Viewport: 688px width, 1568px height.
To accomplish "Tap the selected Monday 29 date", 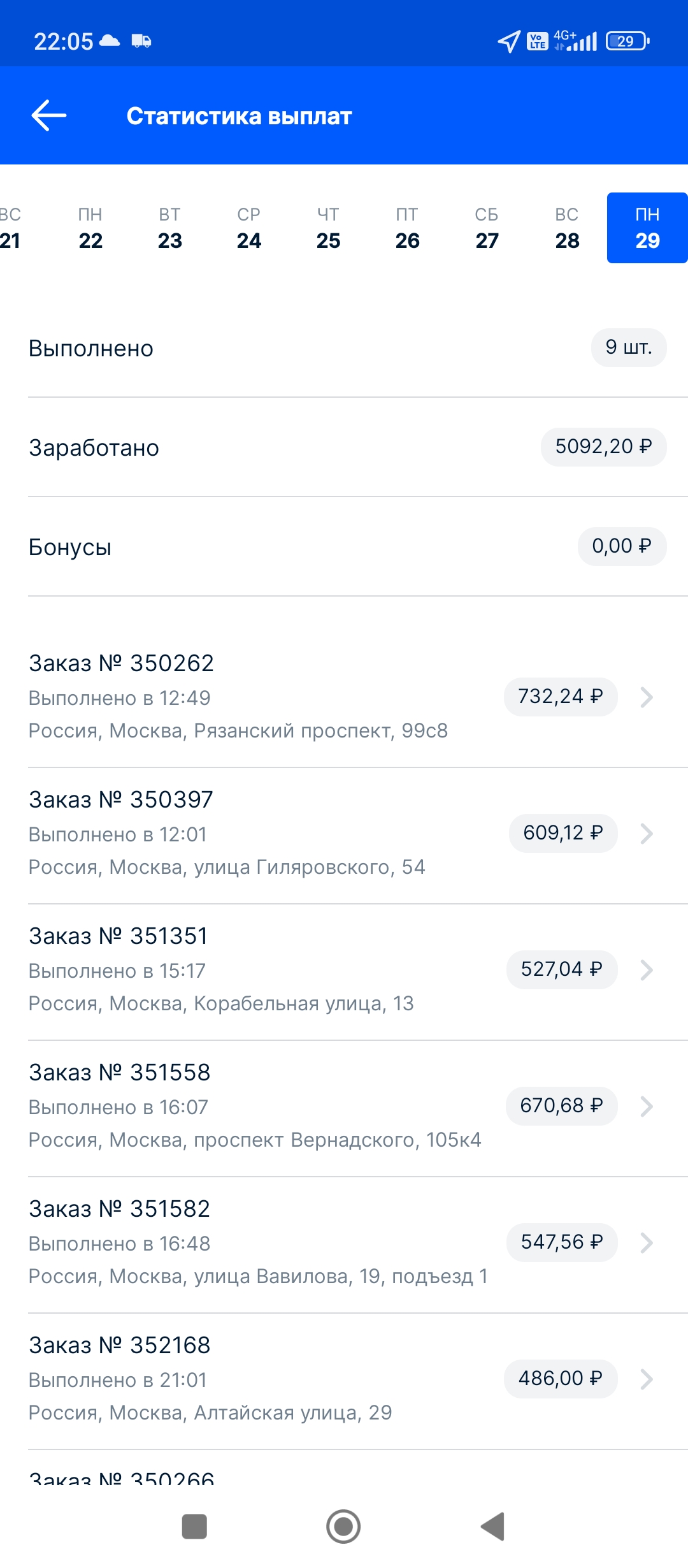I will click(x=647, y=228).
